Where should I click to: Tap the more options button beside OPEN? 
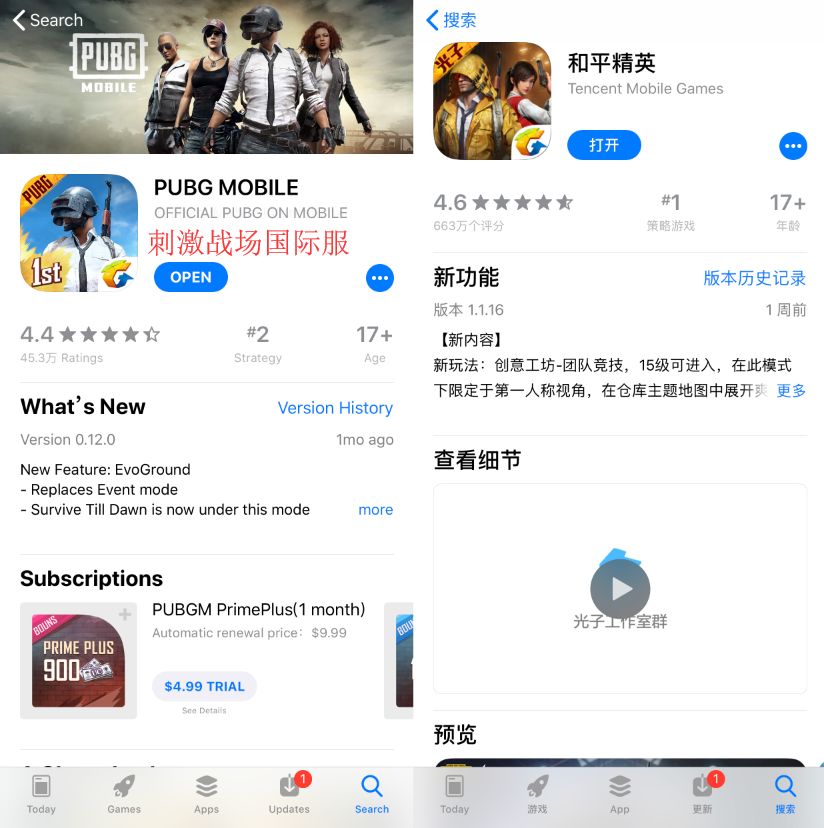(x=380, y=278)
